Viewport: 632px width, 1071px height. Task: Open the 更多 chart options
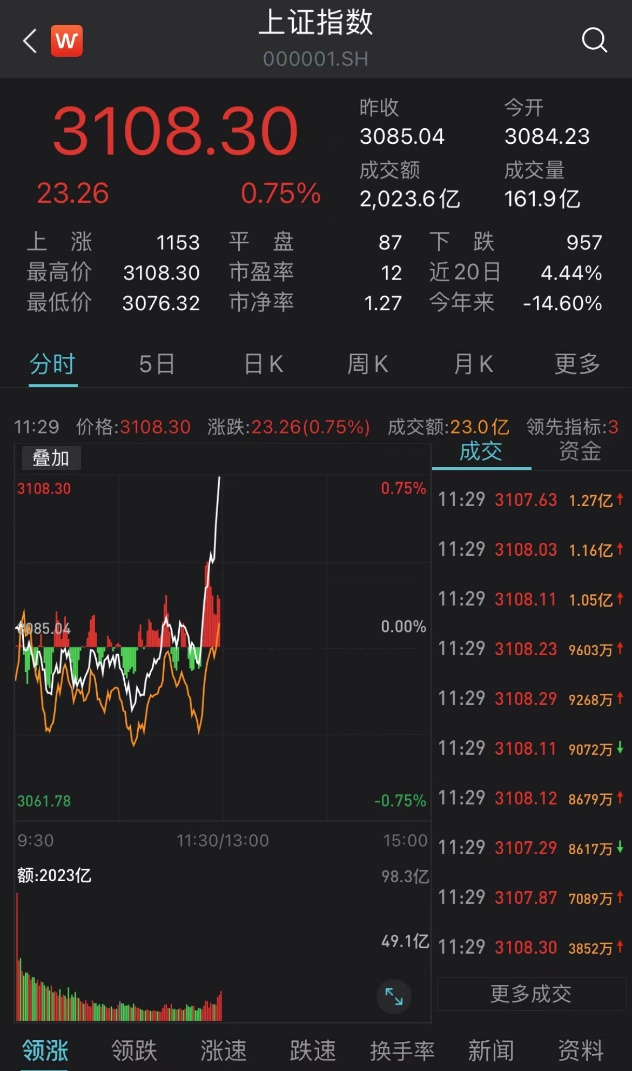pyautogui.click(x=577, y=364)
